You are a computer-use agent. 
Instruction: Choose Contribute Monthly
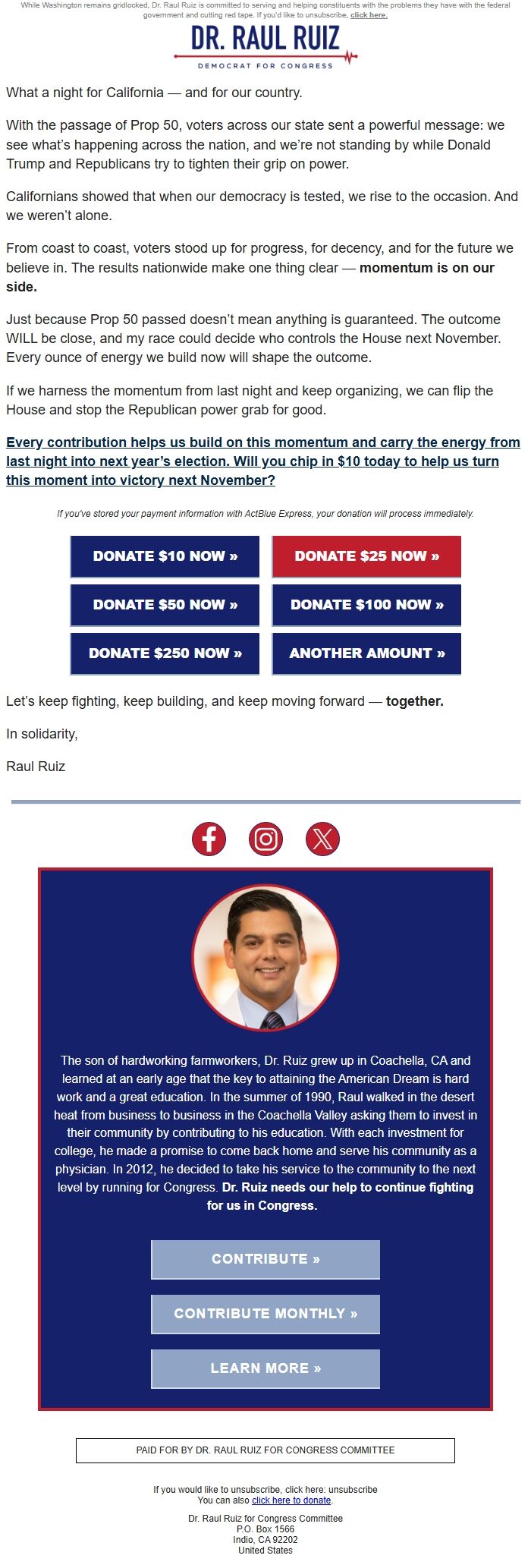(265, 1314)
